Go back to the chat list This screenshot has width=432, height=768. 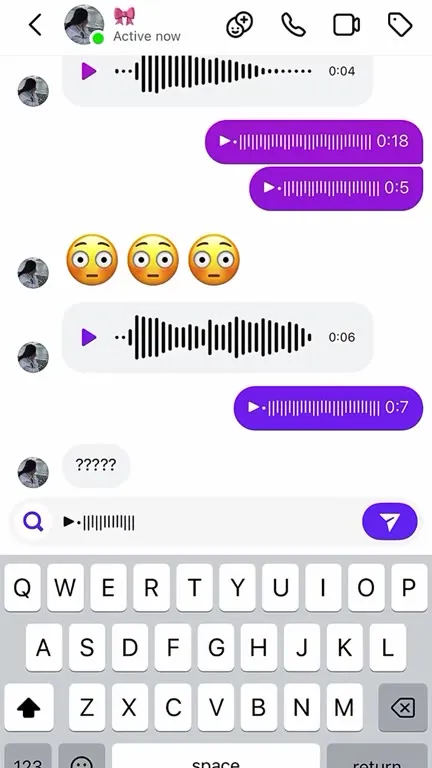tap(35, 24)
